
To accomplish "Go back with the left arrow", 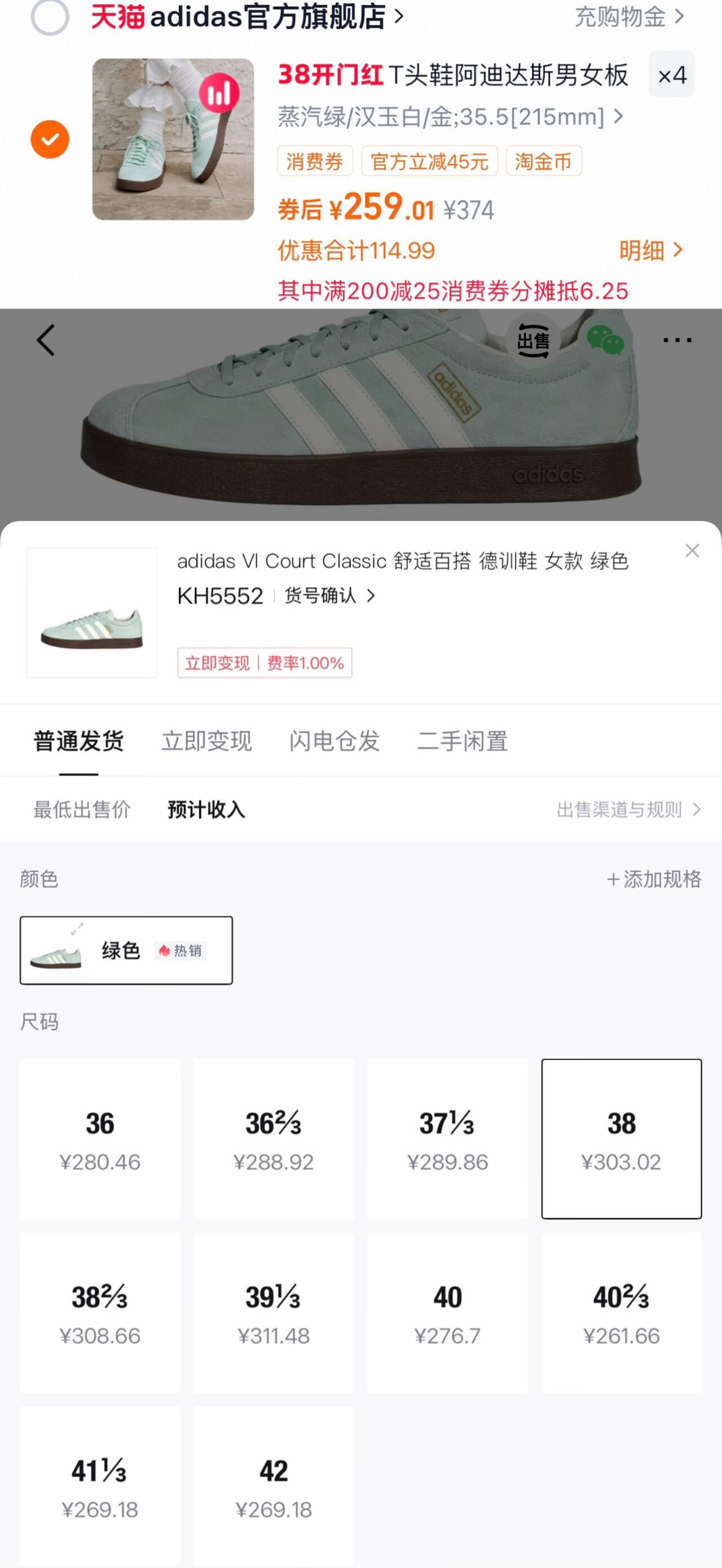I will [x=46, y=340].
